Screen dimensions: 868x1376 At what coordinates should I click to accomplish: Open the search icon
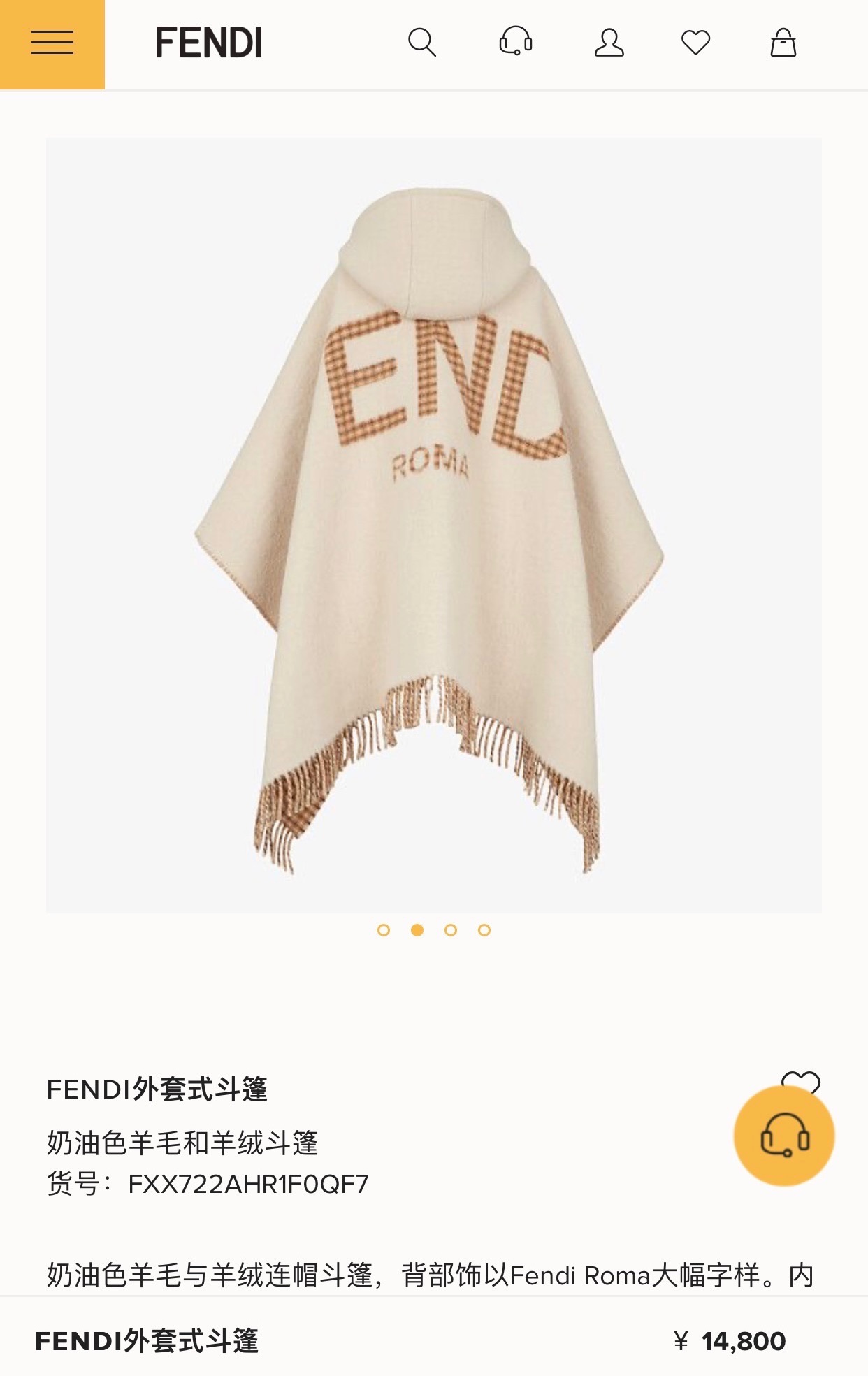click(422, 43)
